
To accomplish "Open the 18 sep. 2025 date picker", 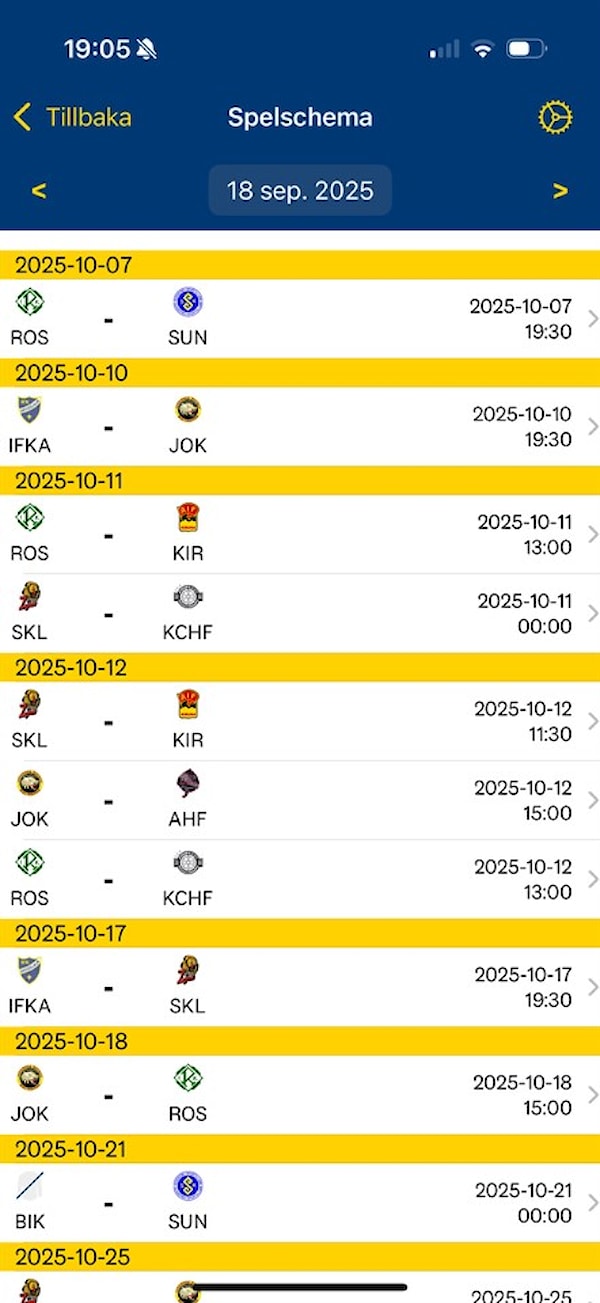I will (x=300, y=190).
